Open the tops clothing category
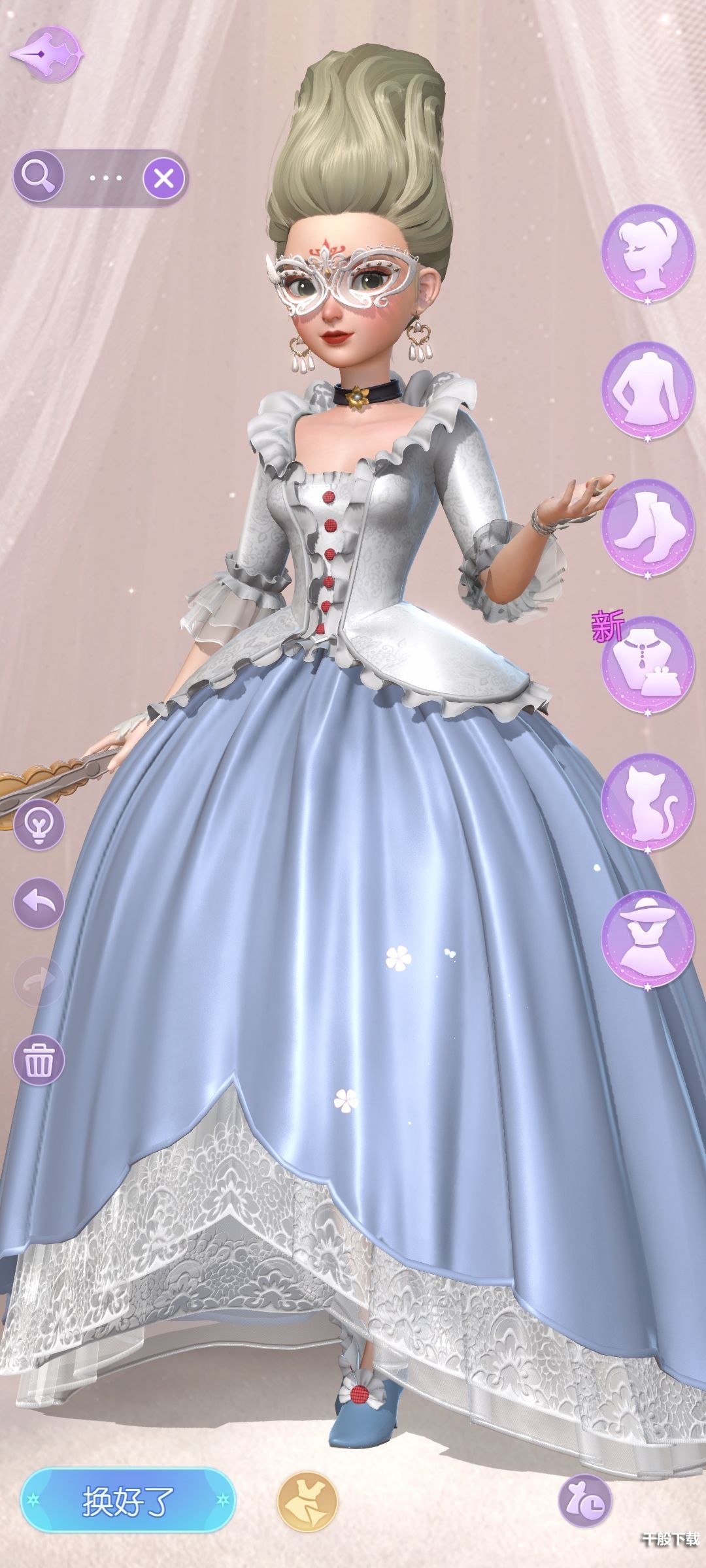Image resolution: width=706 pixels, height=1568 pixels. coord(647,389)
